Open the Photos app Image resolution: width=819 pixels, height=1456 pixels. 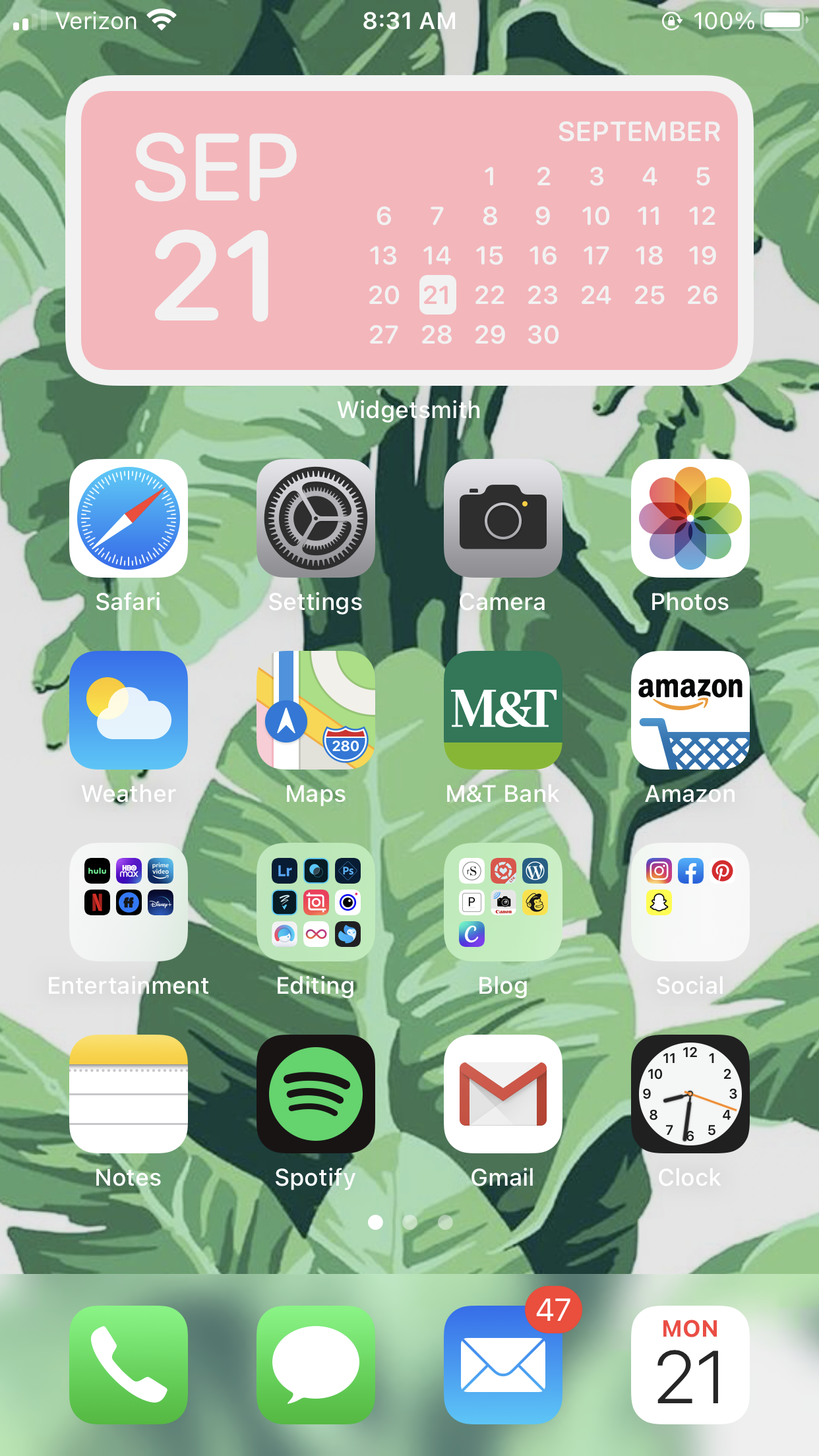[x=690, y=518]
